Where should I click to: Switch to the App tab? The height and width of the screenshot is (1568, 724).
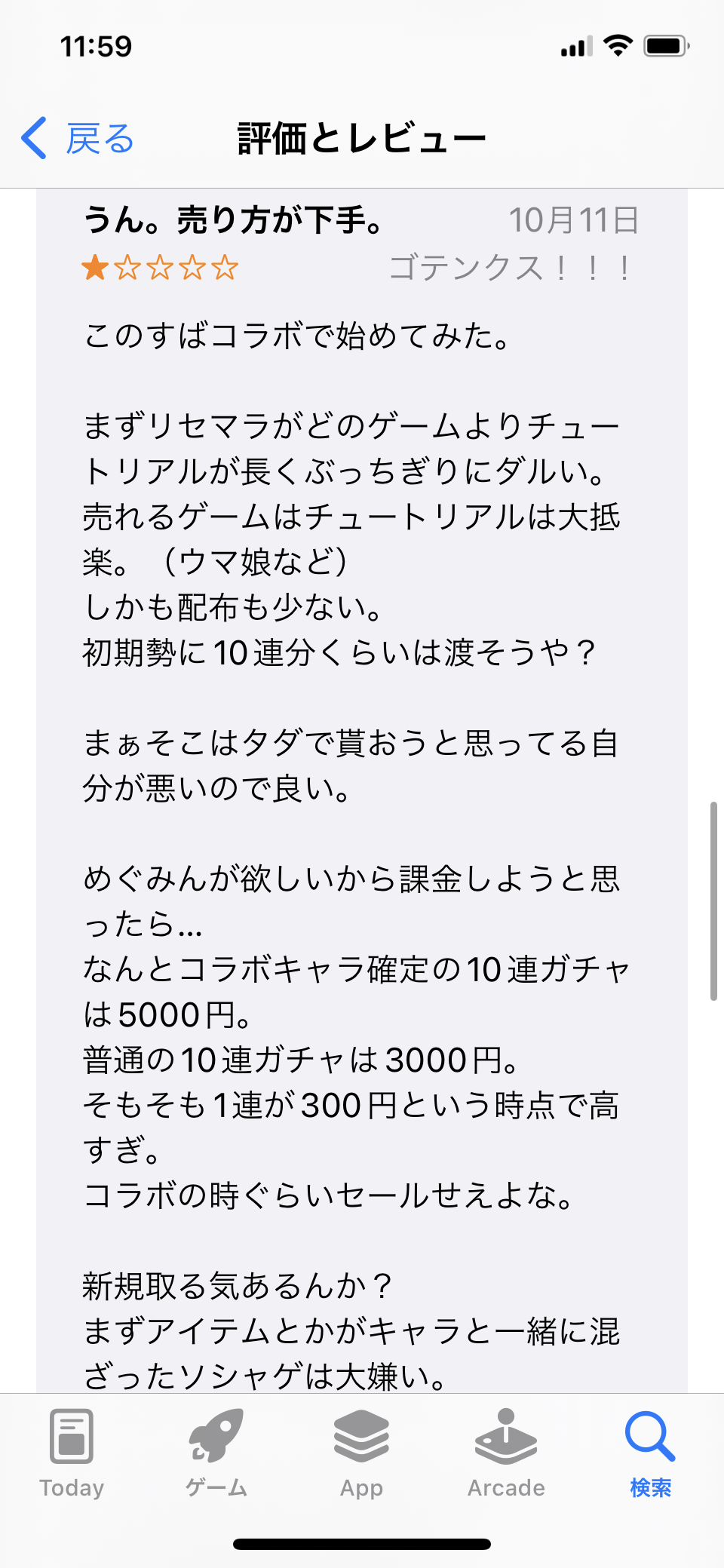click(361, 1453)
